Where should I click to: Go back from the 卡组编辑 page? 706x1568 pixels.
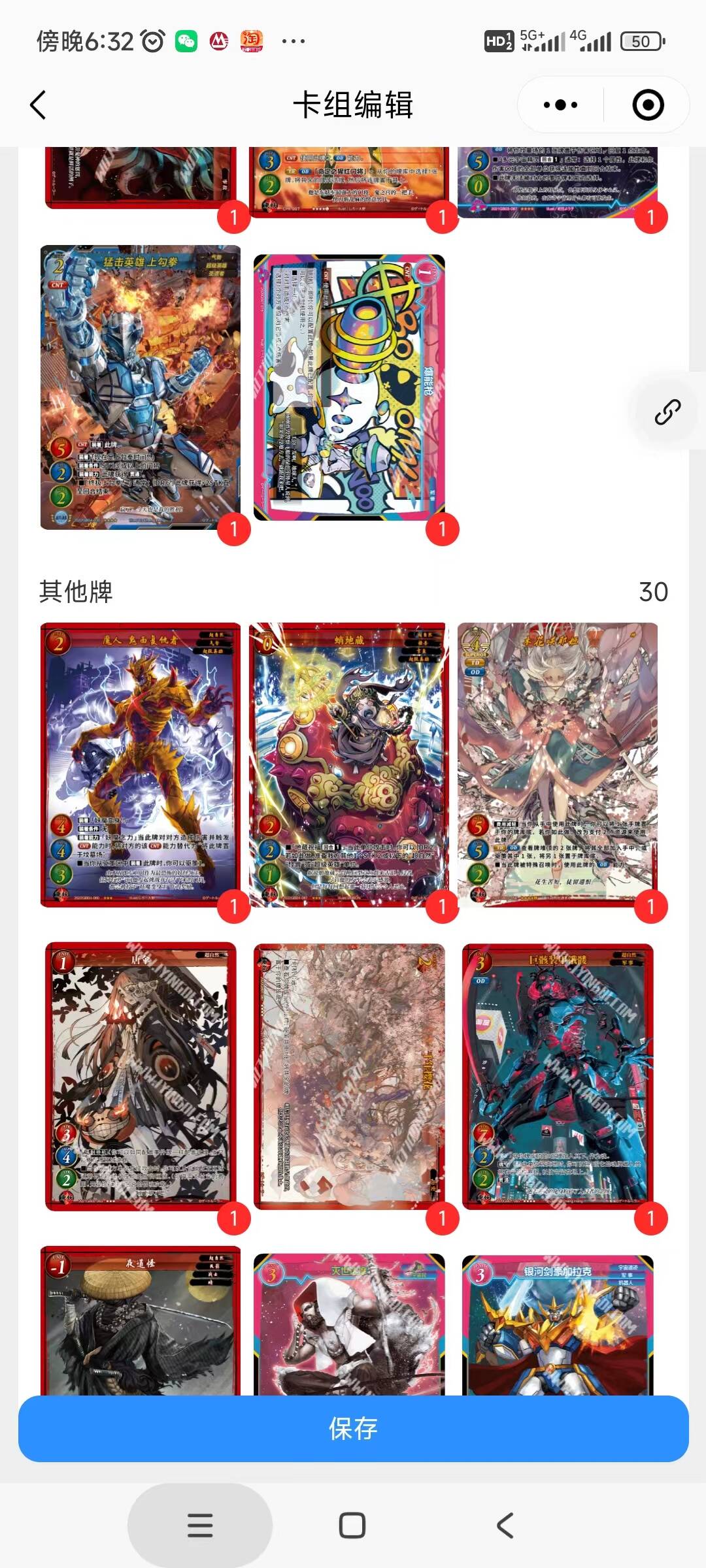(38, 105)
